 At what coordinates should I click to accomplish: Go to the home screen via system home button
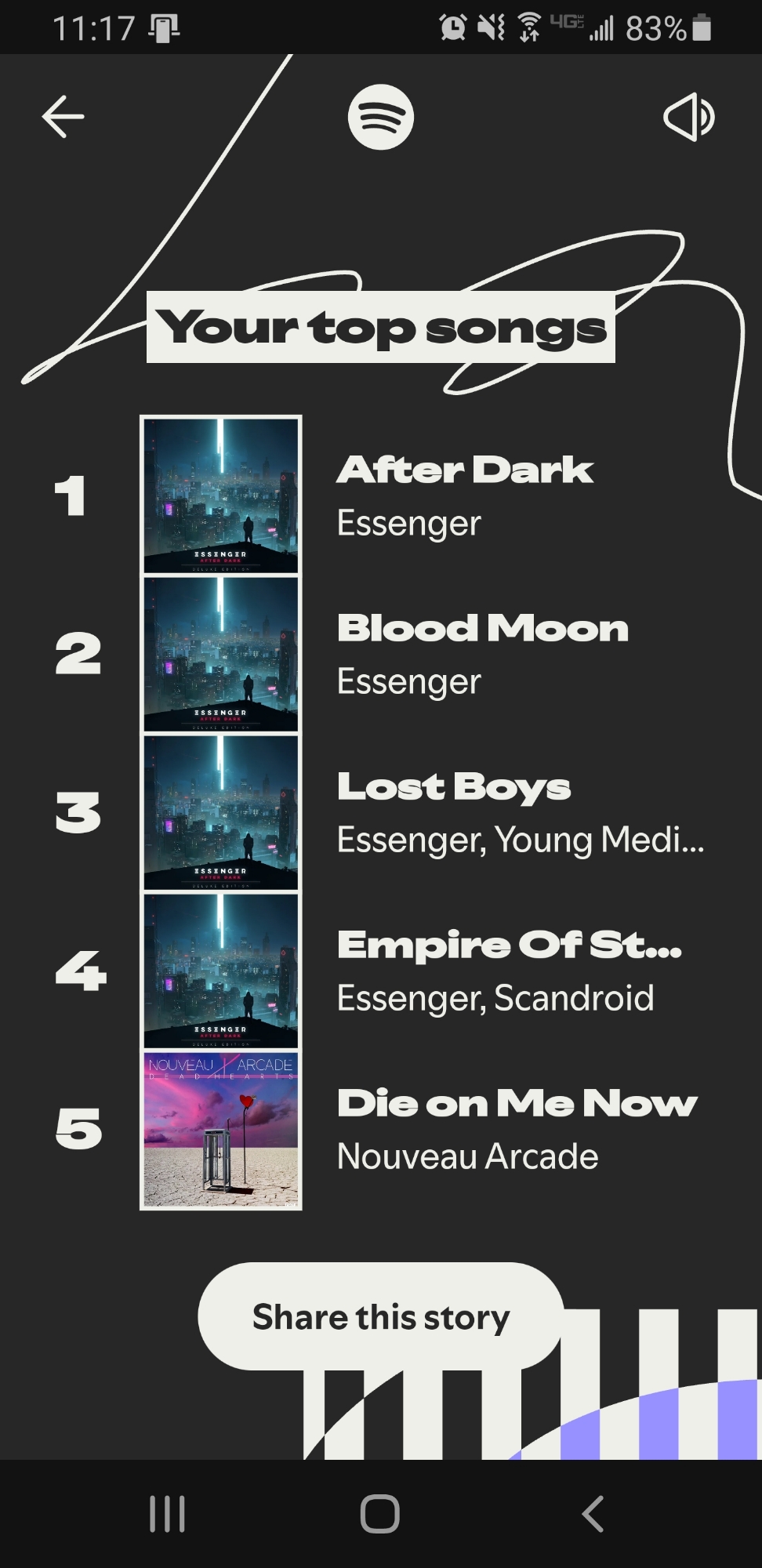click(380, 1513)
